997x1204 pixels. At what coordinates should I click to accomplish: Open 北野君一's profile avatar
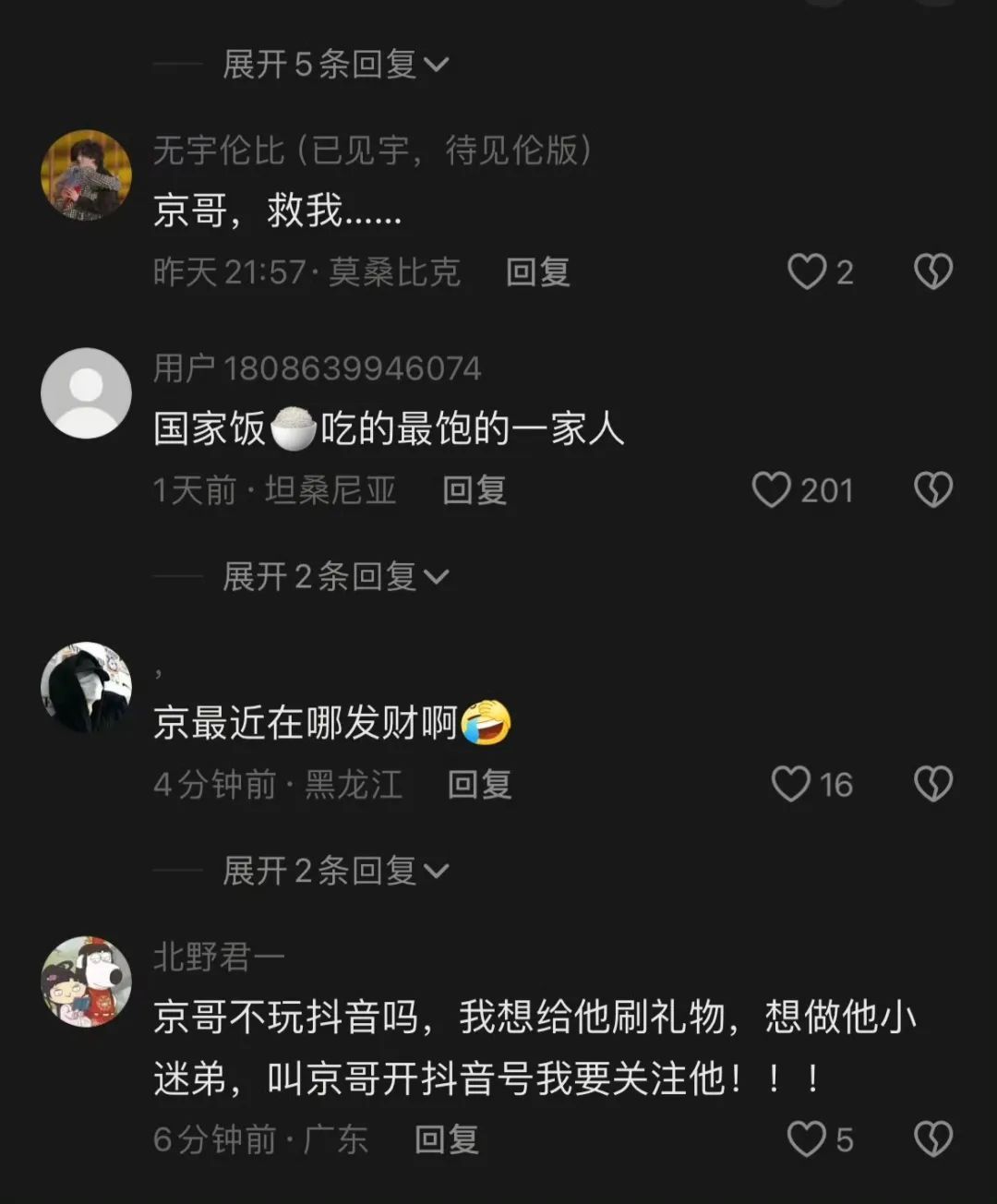pyautogui.click(x=87, y=981)
